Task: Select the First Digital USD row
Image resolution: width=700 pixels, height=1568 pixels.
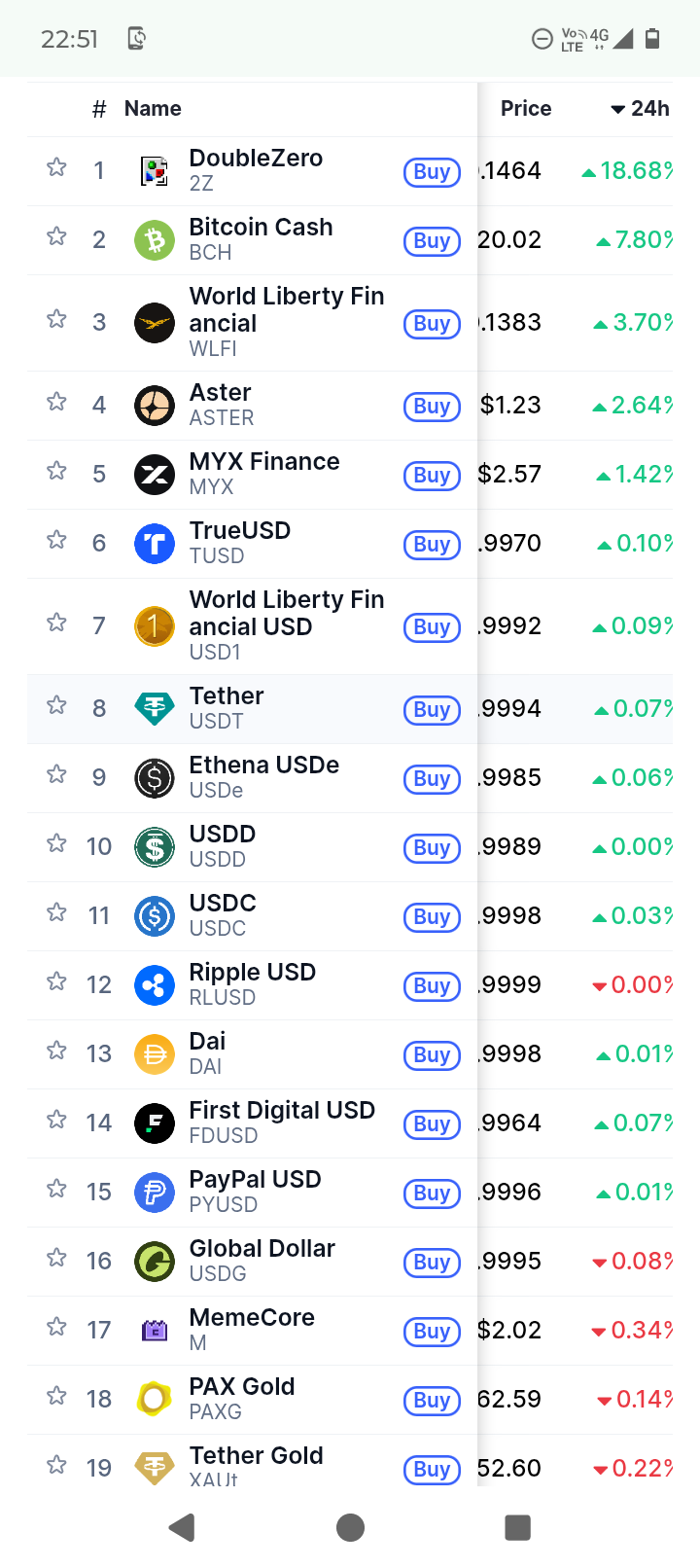Action: [350, 1123]
